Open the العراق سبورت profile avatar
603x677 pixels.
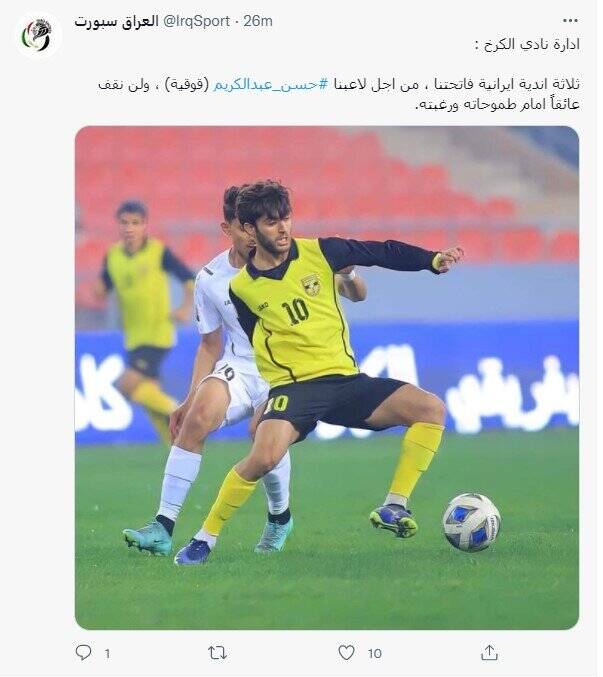coord(40,36)
